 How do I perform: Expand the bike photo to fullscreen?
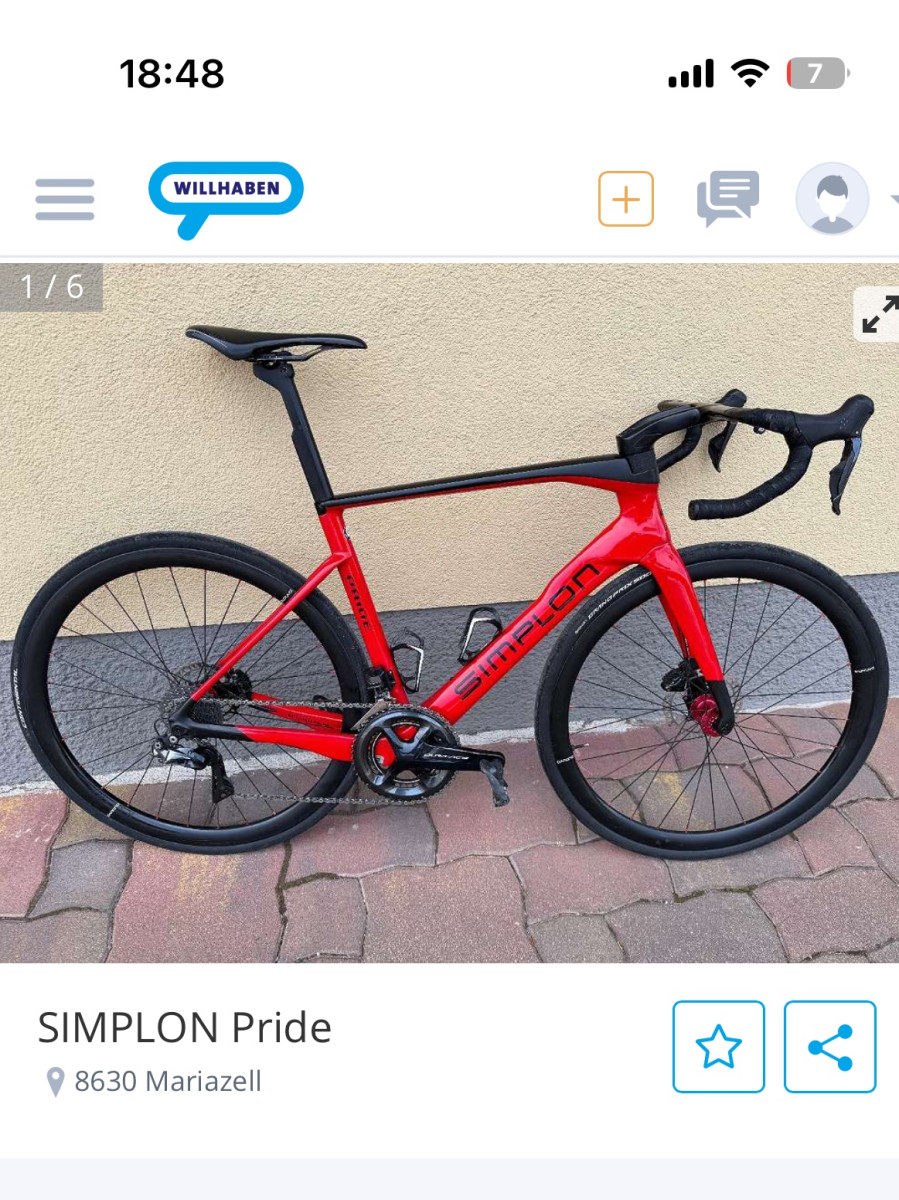pos(878,315)
